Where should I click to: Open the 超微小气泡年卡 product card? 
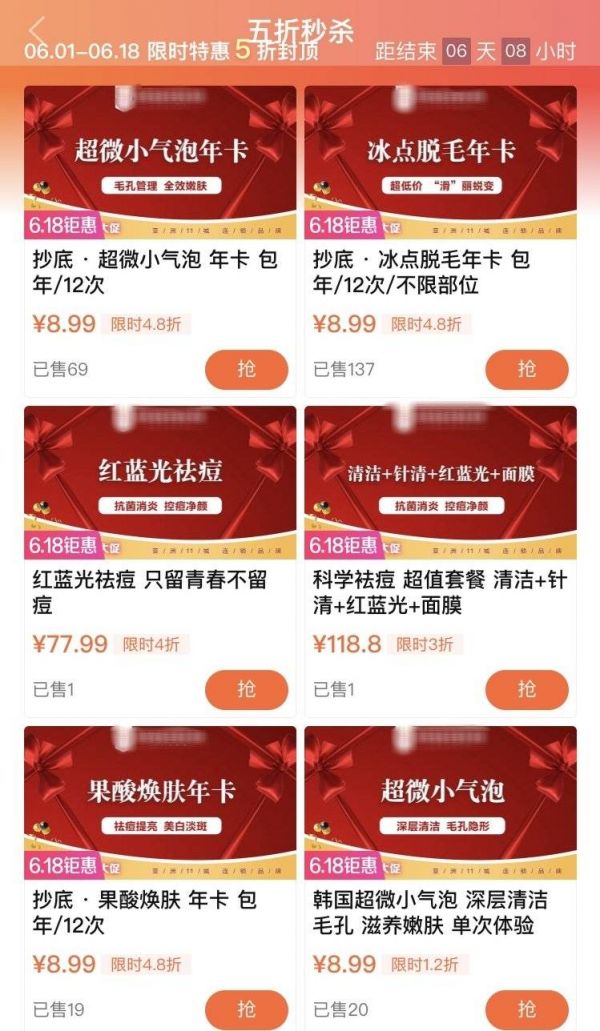click(x=160, y=161)
